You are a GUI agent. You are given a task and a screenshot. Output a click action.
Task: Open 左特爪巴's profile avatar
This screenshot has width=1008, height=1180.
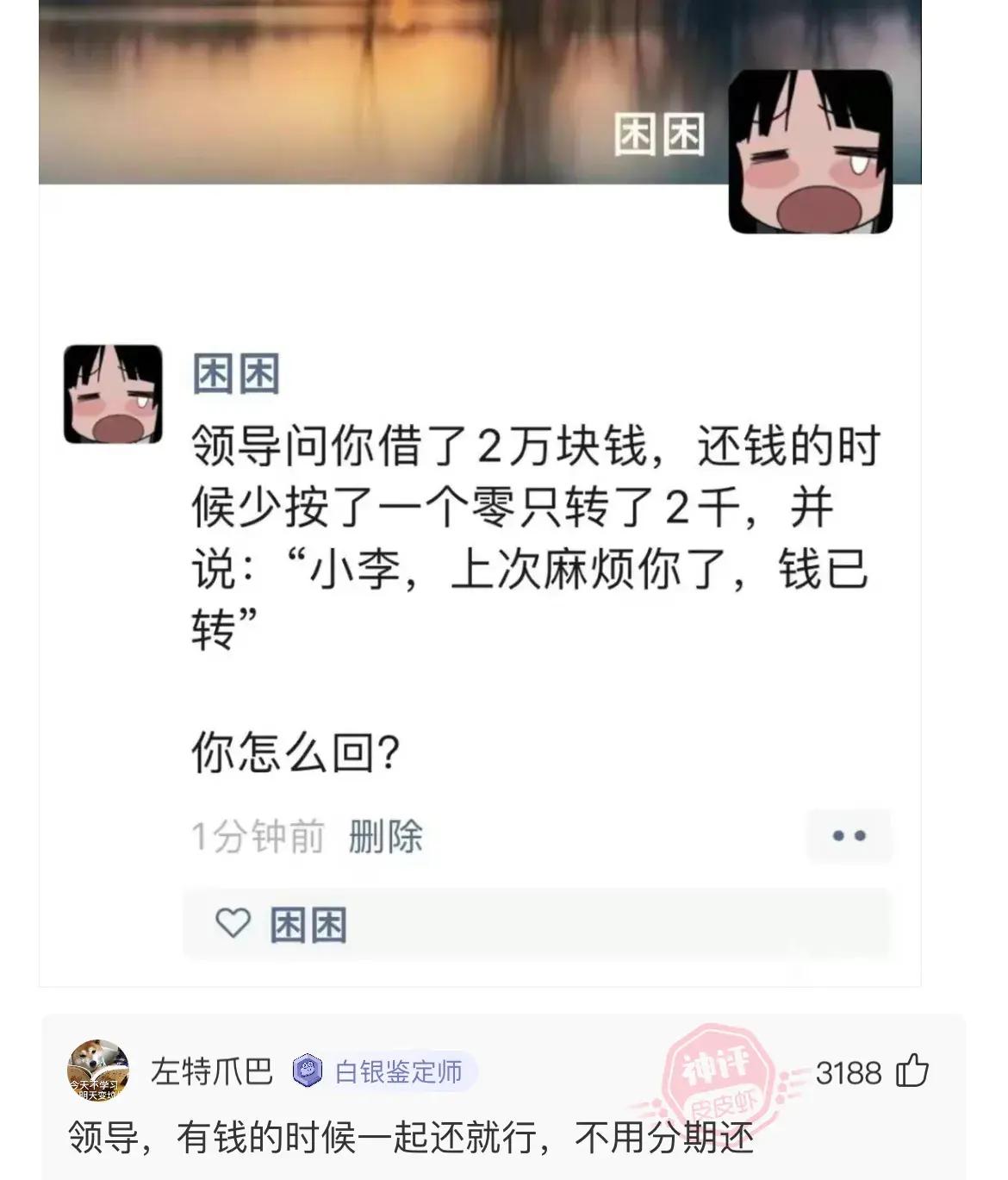[98, 1071]
